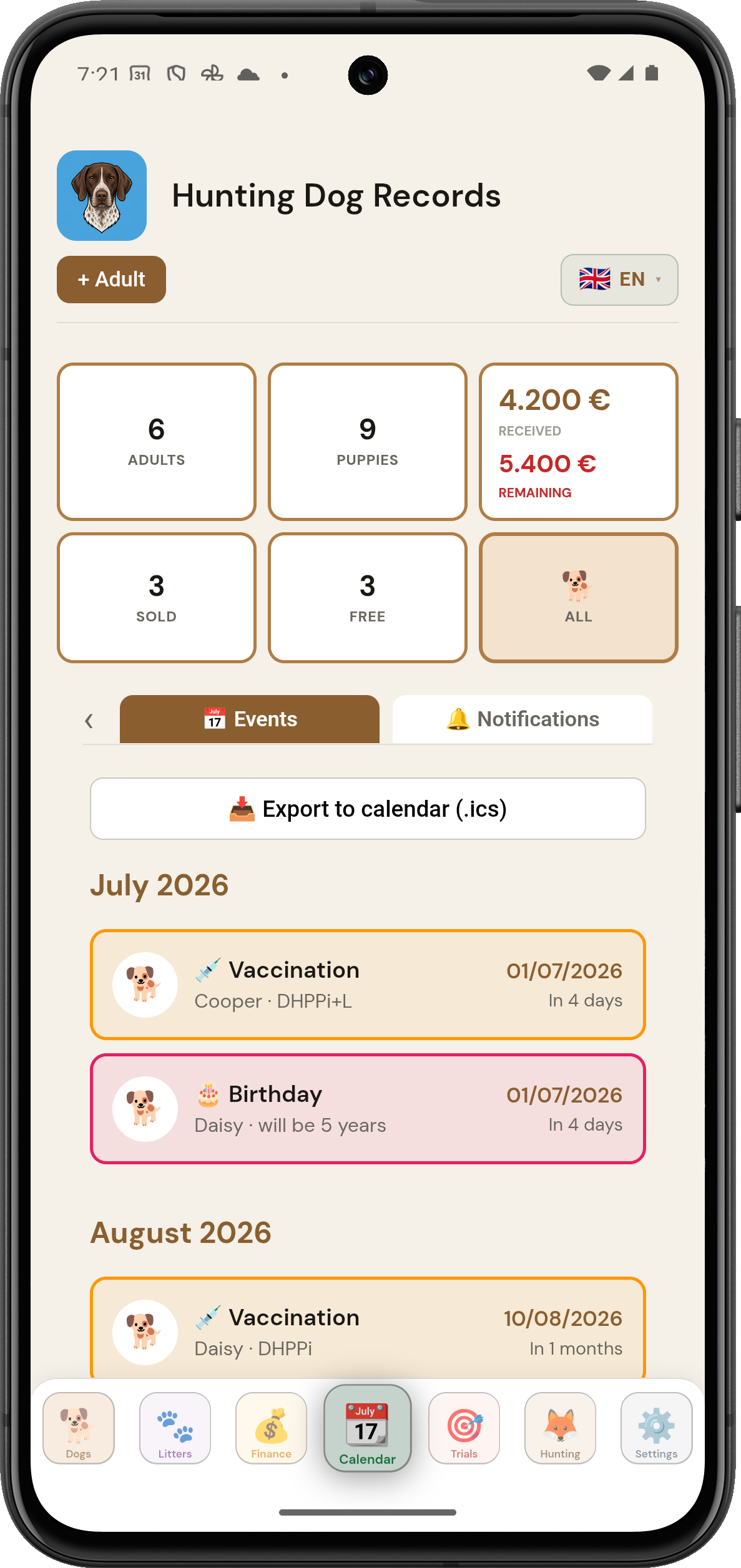Select the Events tab
Image resolution: width=741 pixels, height=1568 pixels.
tap(250, 719)
